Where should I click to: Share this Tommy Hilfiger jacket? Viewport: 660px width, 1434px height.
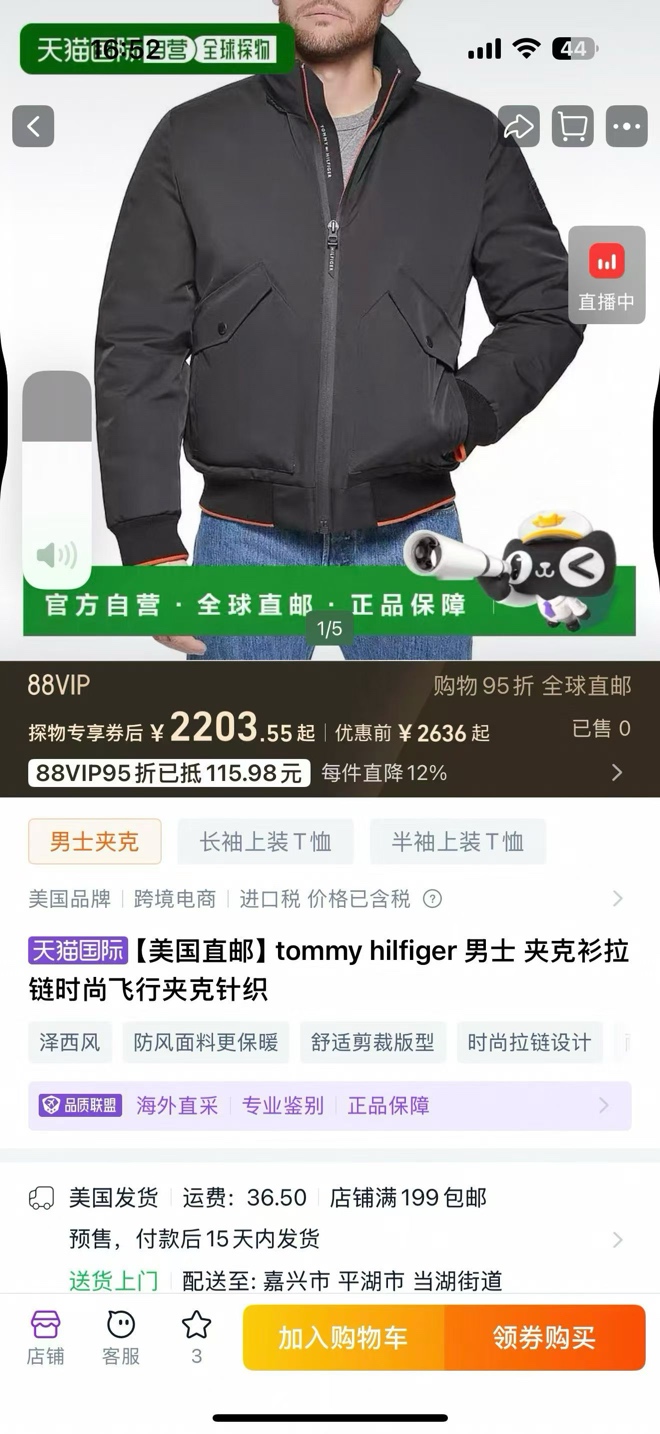(519, 127)
